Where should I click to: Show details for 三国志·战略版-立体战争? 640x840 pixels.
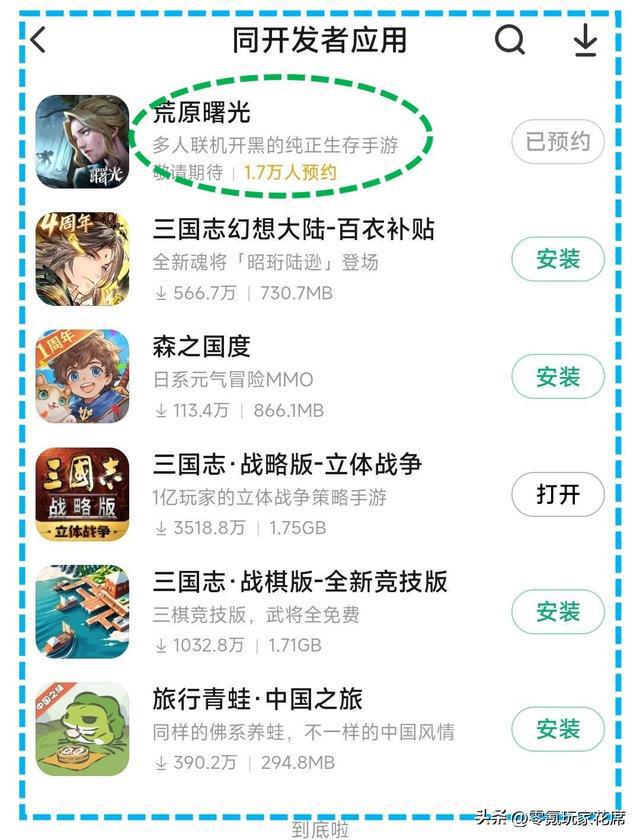point(287,464)
